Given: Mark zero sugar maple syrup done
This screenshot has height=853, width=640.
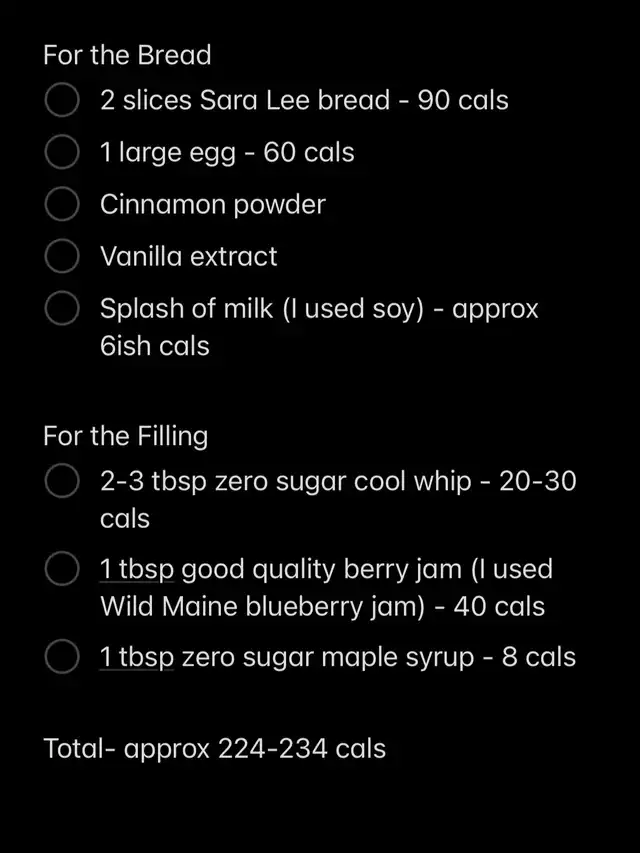Looking at the screenshot, I should point(62,657).
